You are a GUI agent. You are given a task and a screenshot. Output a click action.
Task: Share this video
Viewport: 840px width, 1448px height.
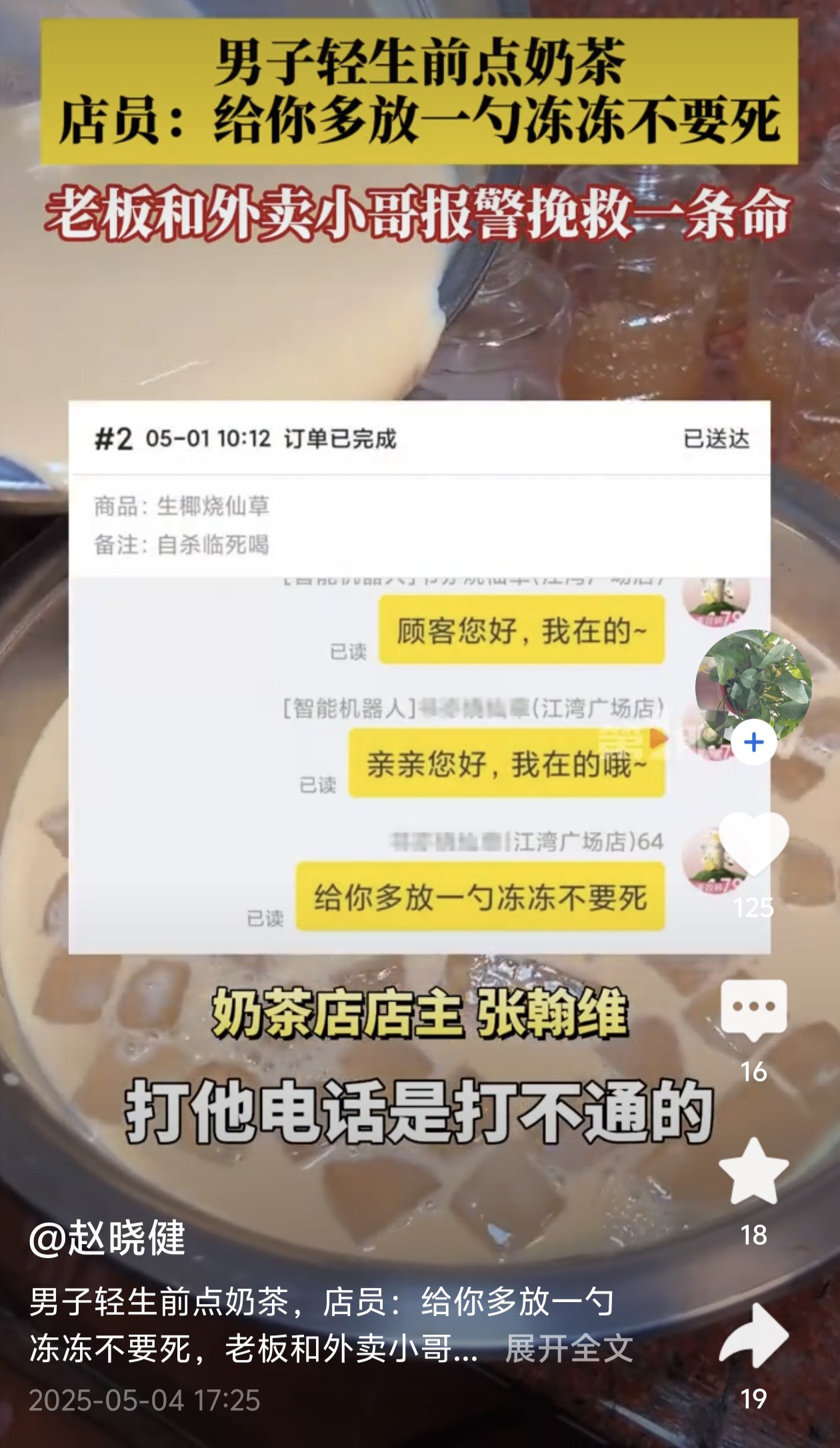[753, 1337]
